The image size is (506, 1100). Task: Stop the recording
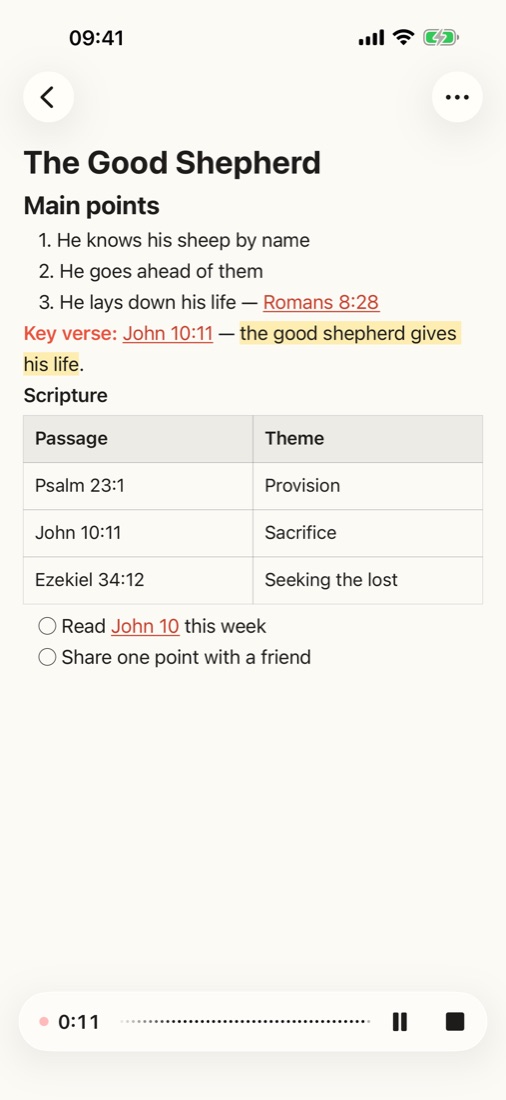pos(455,1021)
